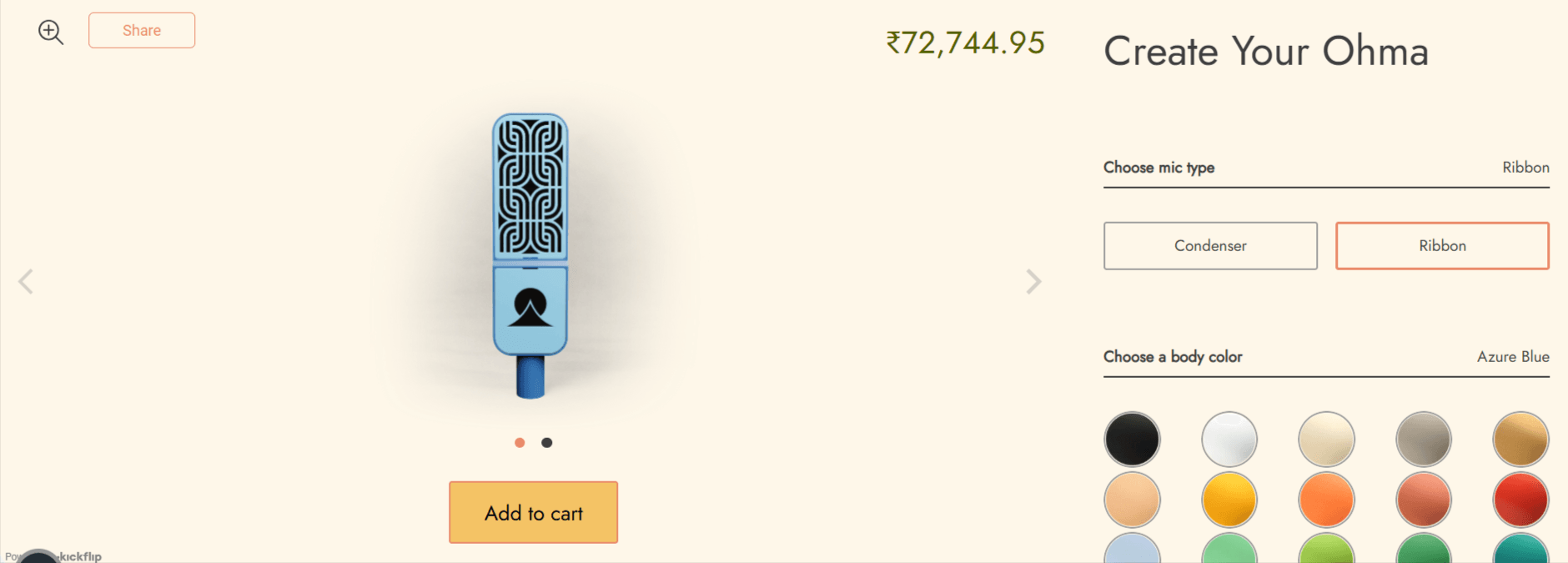The image size is (1568, 563).
Task: Jump to the second image dot
Action: (546, 443)
